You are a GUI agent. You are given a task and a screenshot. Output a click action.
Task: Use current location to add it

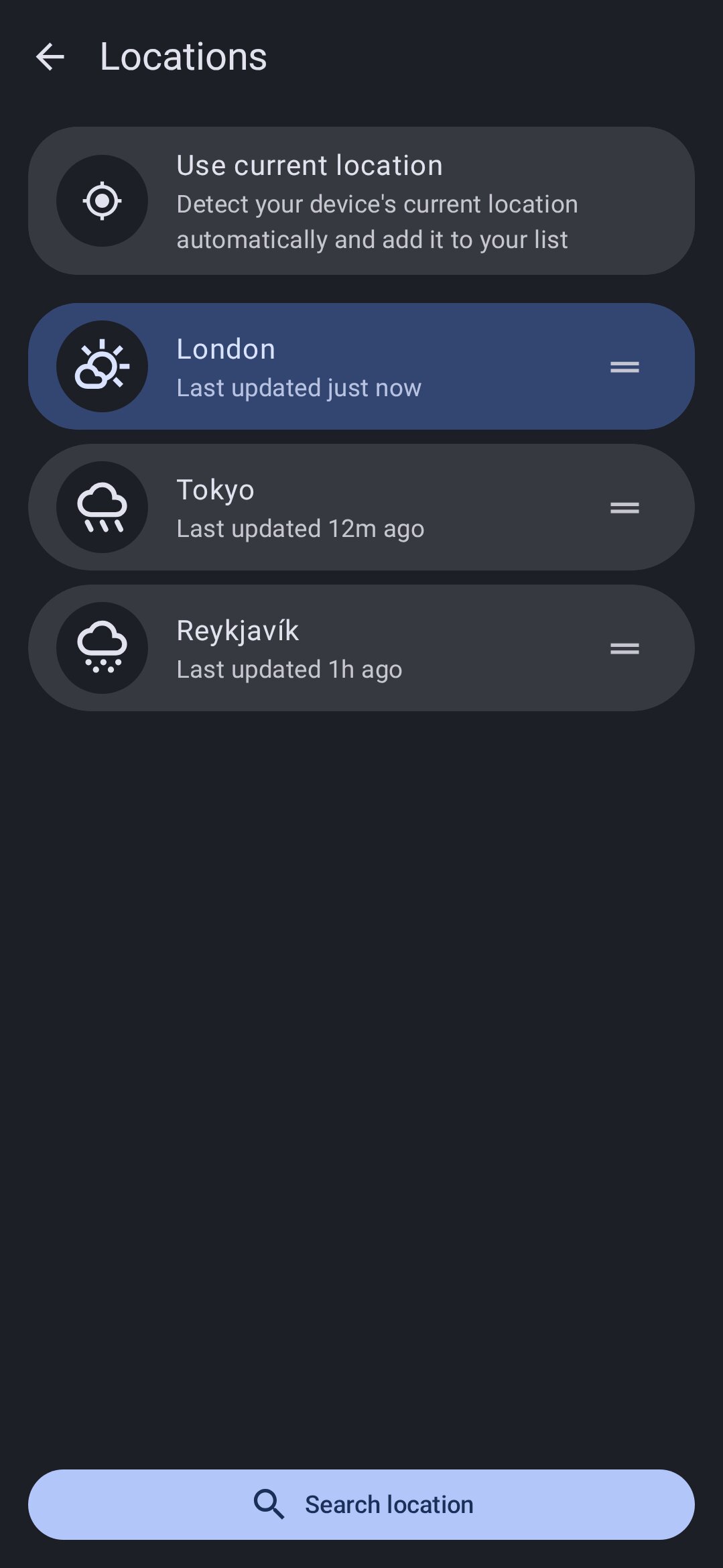(x=361, y=200)
